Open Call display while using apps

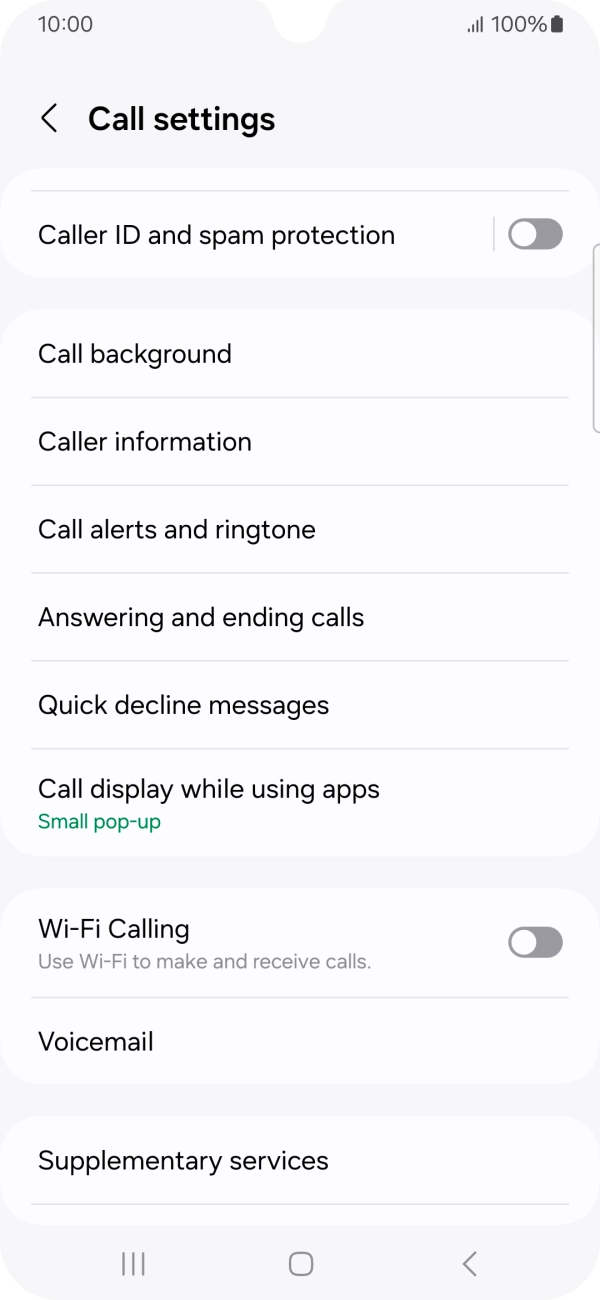[300, 803]
